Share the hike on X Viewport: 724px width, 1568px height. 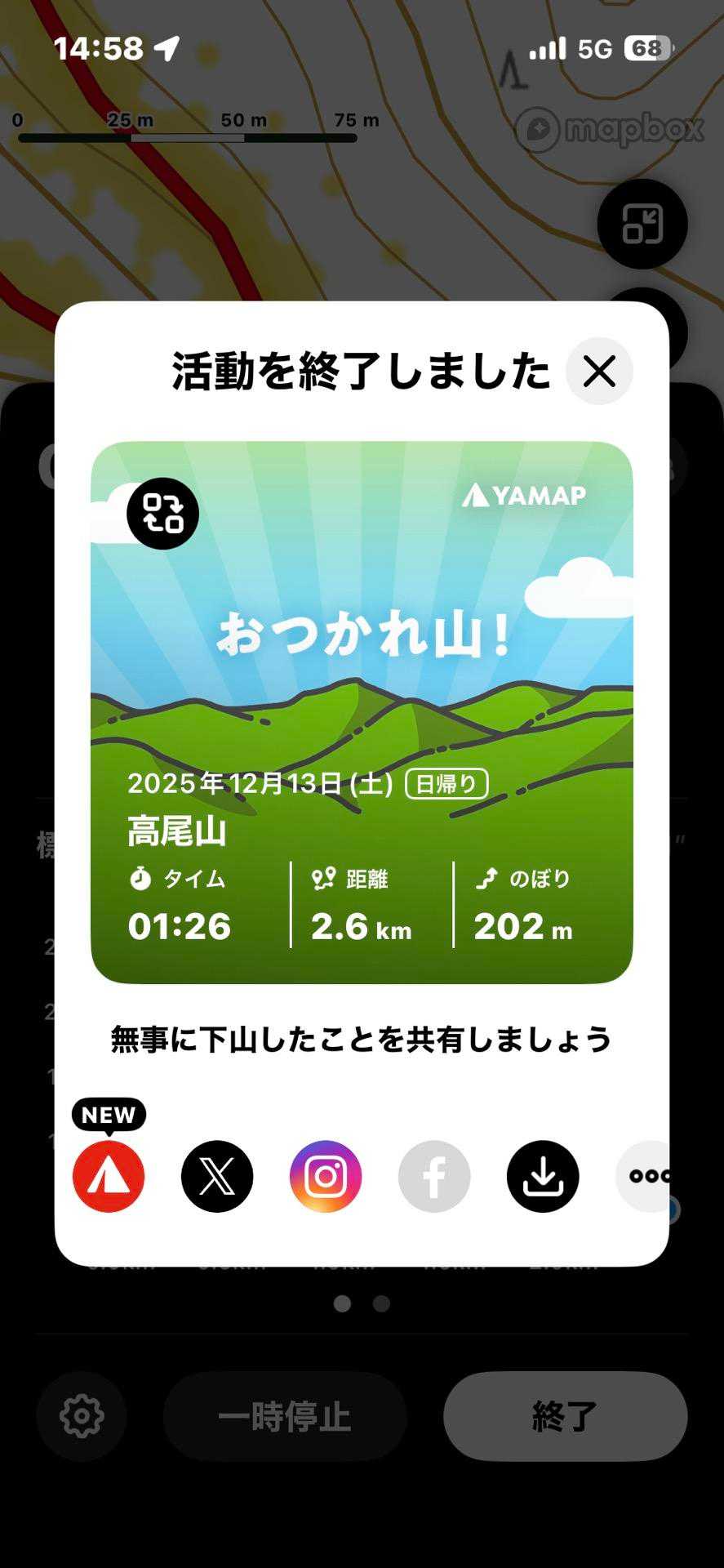pos(217,1176)
